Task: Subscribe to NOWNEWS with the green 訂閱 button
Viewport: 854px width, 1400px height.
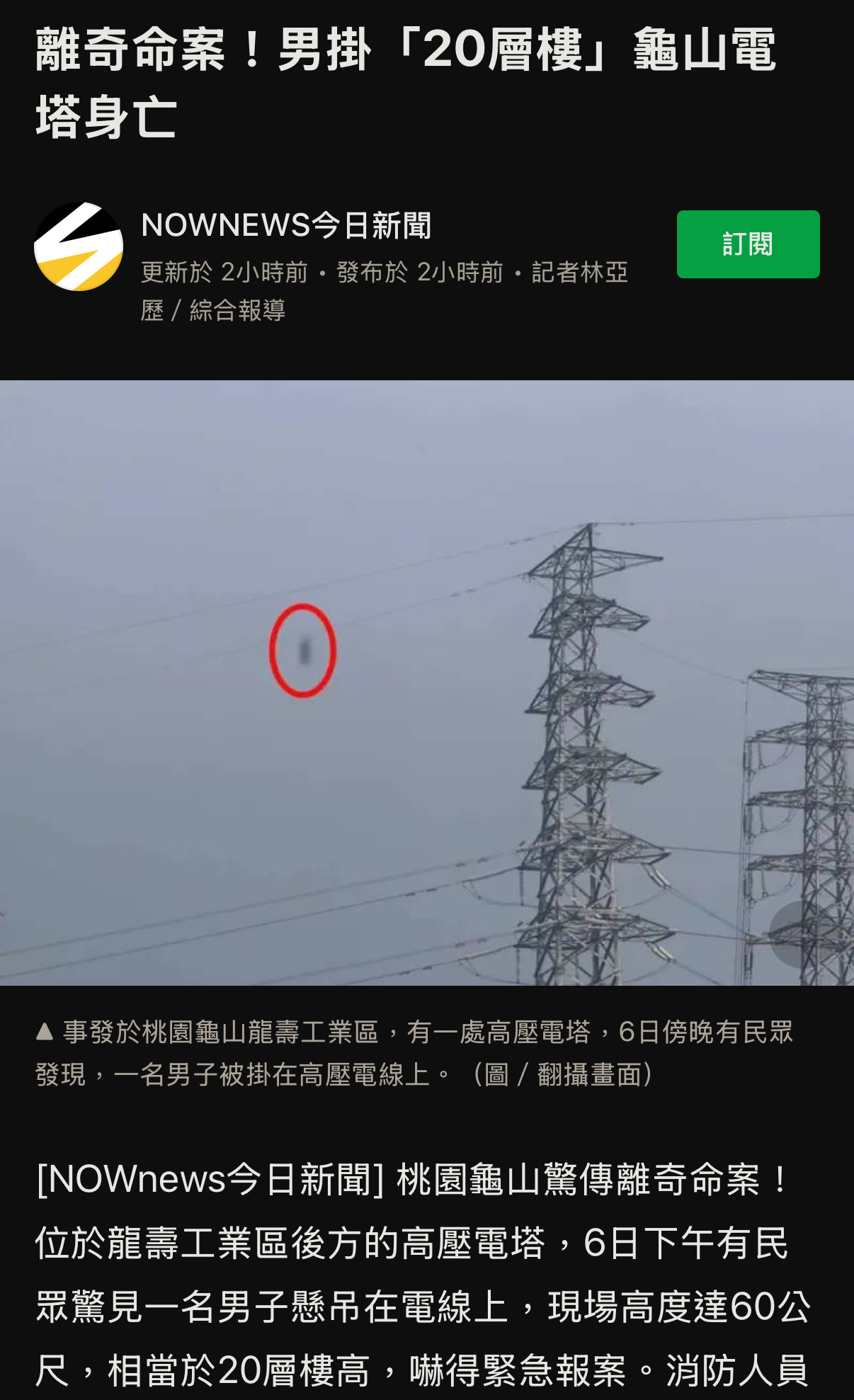Action: tap(748, 244)
